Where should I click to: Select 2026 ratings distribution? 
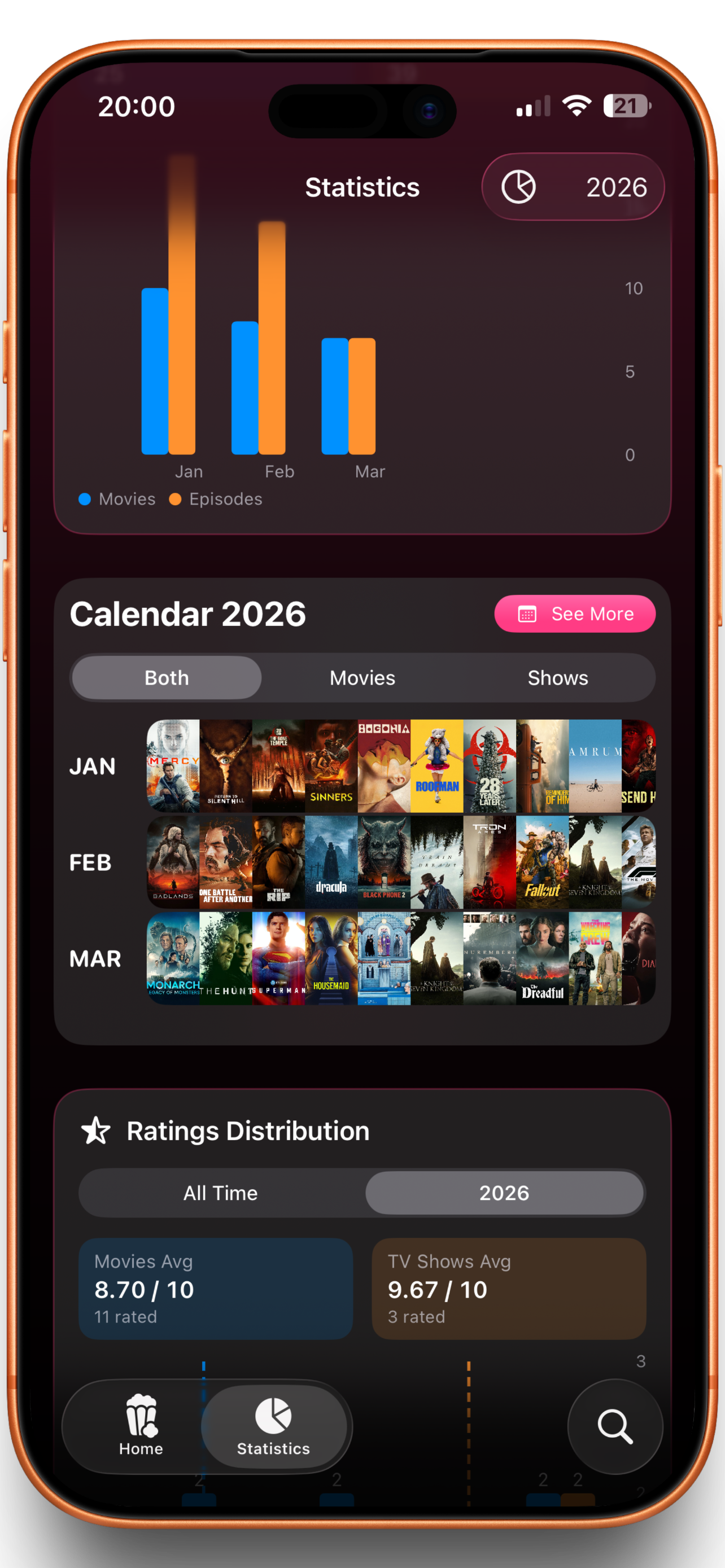504,1193
